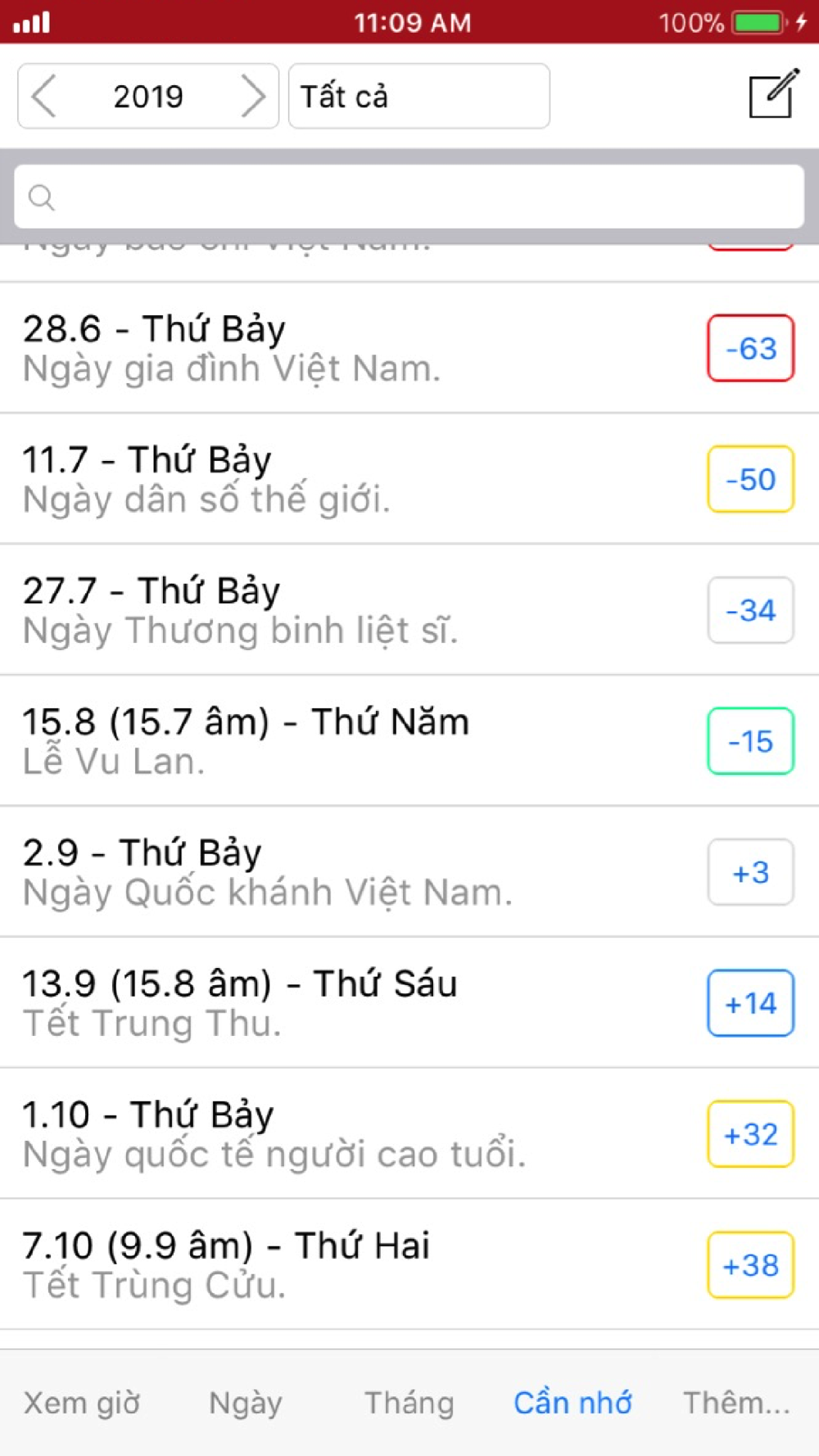Open the Tất cả filter dropdown
This screenshot has width=819, height=1456.
[419, 97]
